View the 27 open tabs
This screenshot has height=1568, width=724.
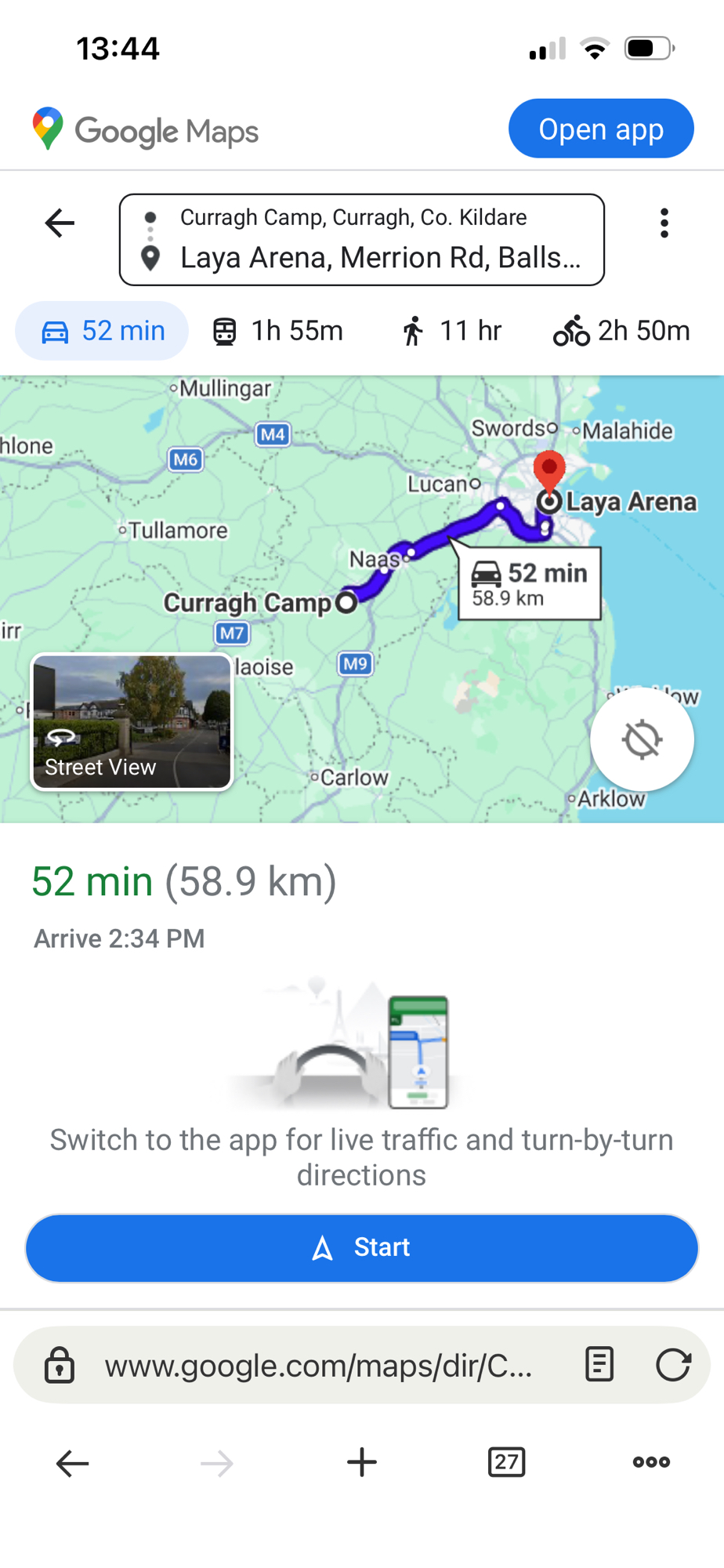[x=506, y=1462]
